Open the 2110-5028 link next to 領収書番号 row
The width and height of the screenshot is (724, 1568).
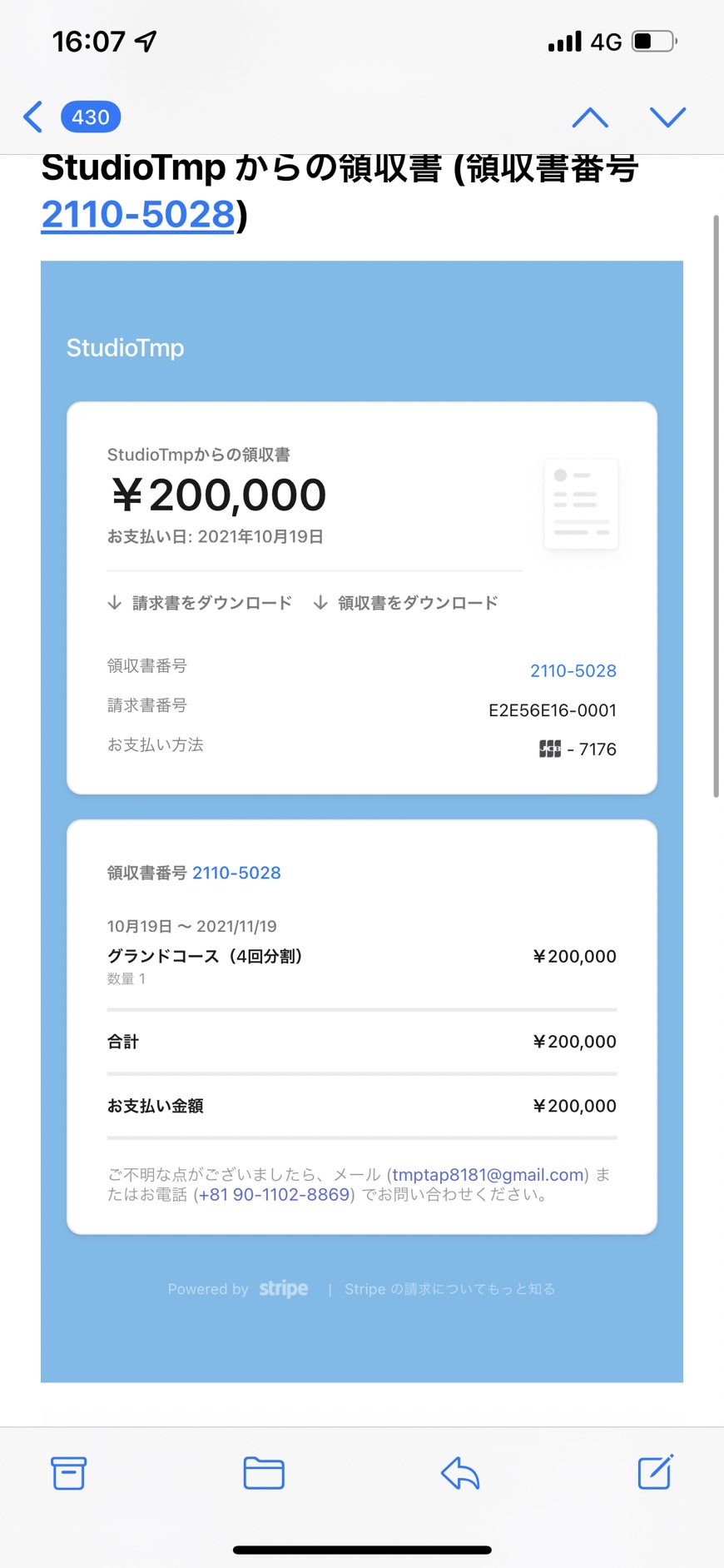click(573, 670)
